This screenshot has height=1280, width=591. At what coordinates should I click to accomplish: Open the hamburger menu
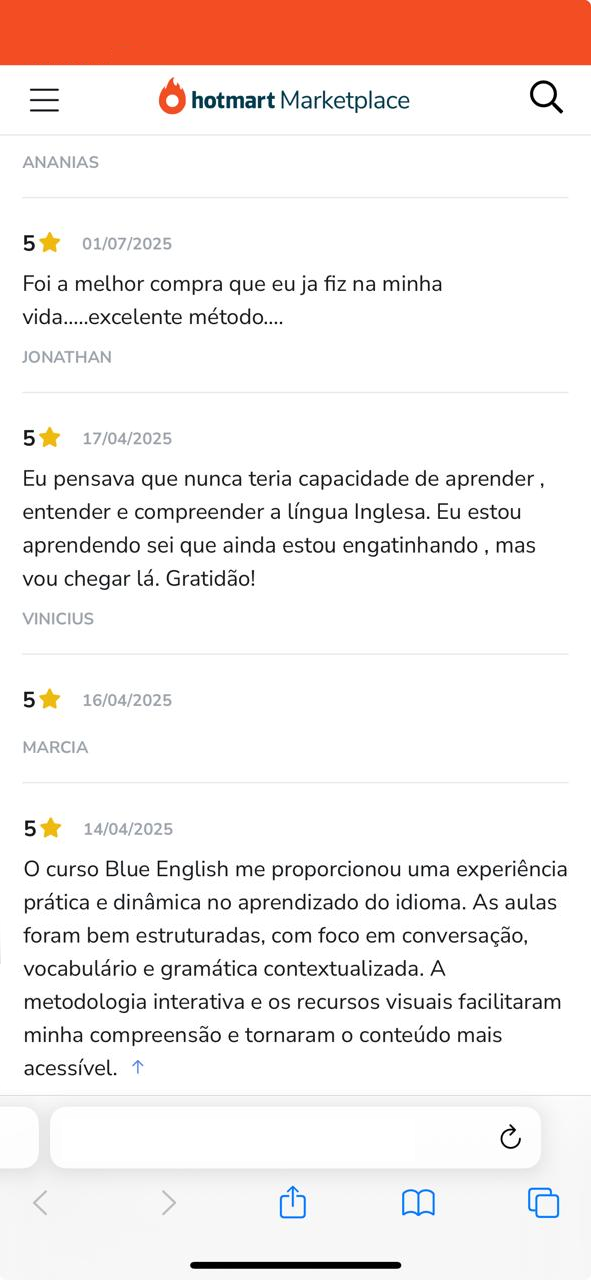point(44,100)
